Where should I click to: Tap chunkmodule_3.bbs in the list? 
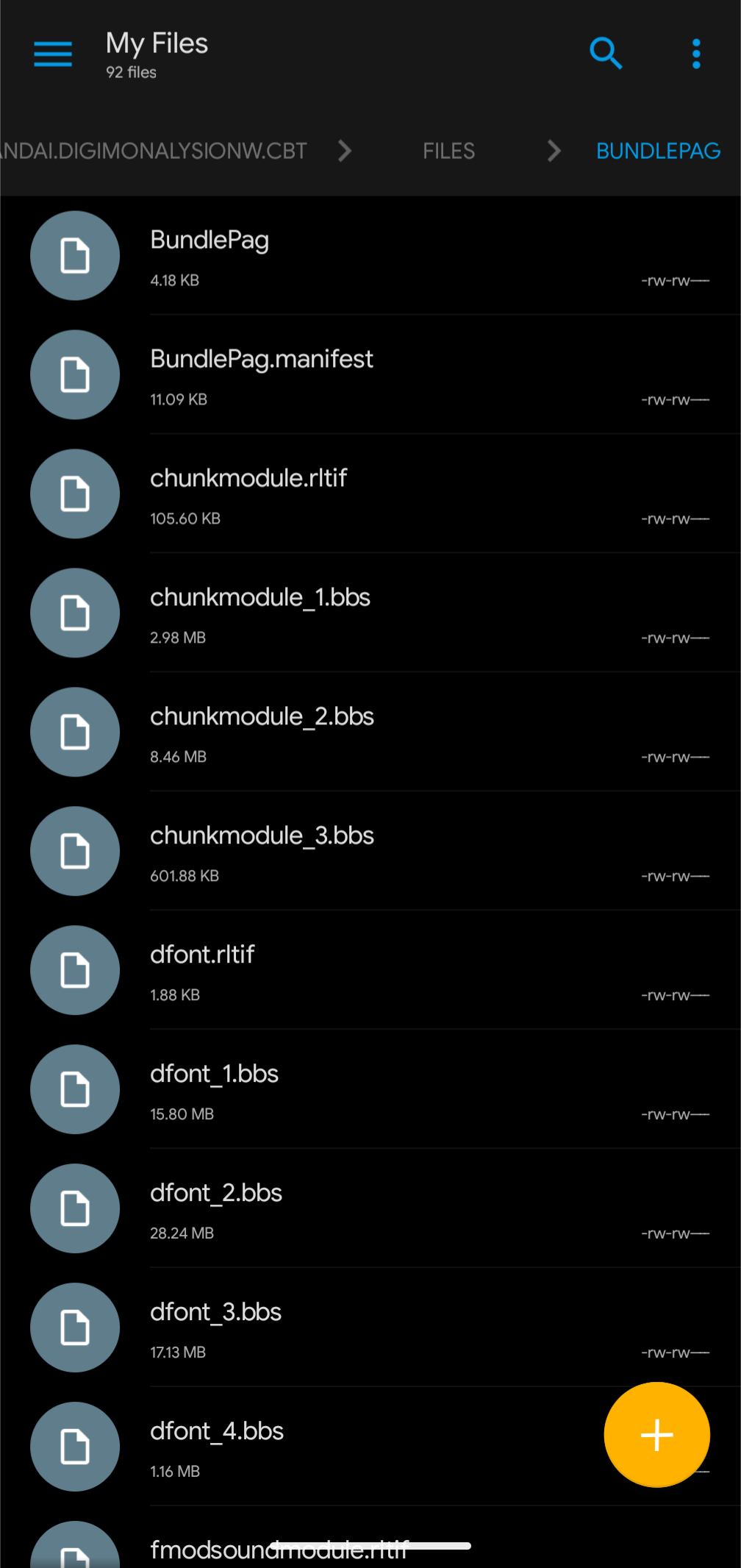[x=370, y=852]
